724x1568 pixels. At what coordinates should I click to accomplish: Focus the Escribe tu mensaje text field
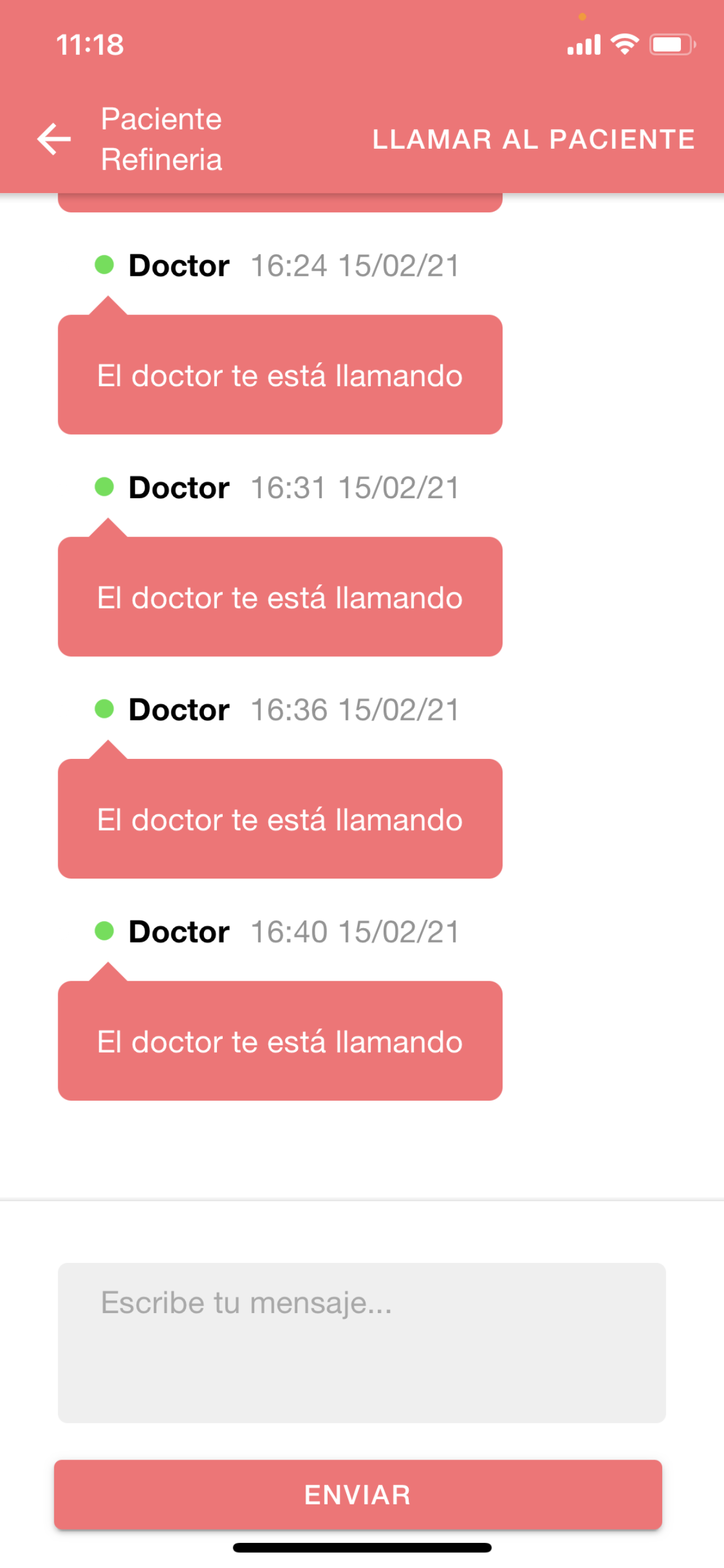(361, 1342)
